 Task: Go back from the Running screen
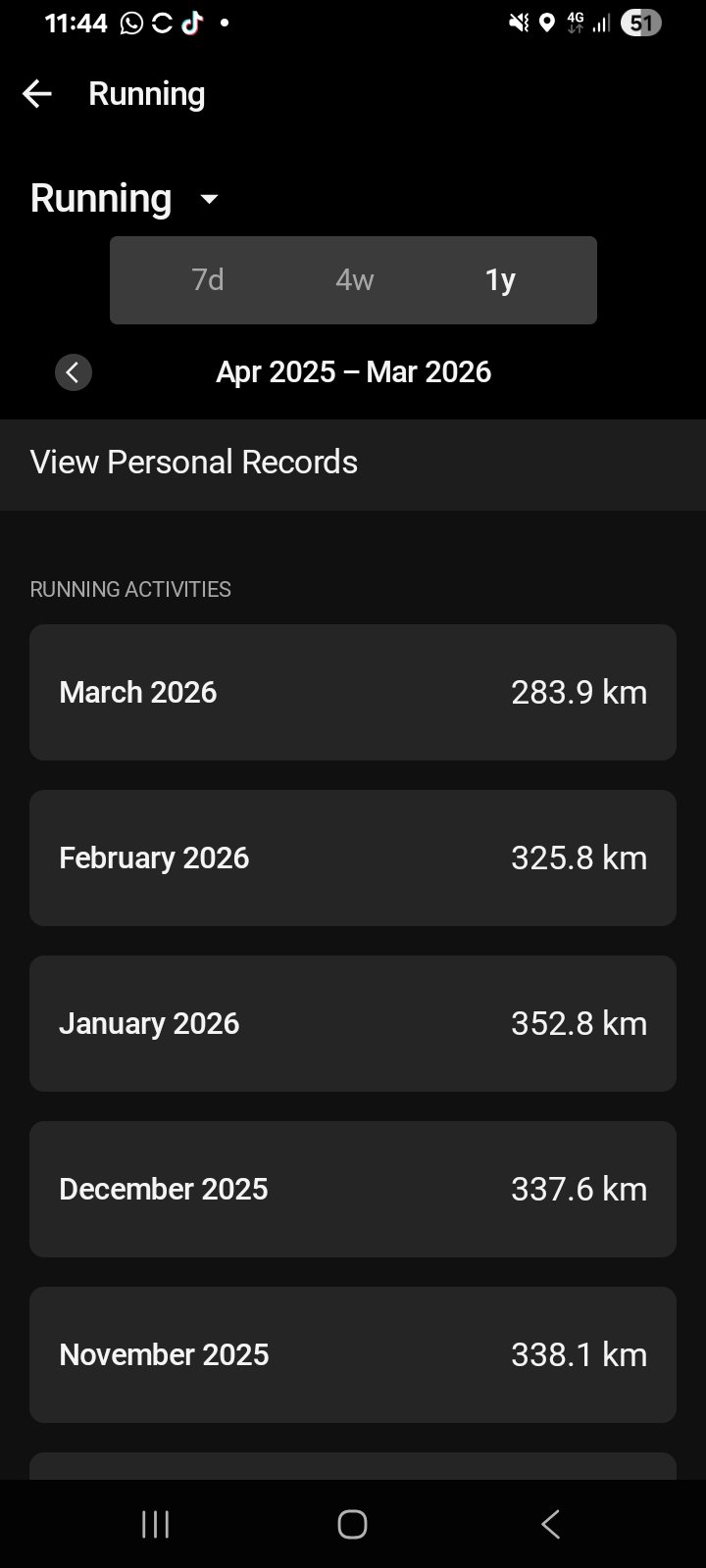click(x=36, y=94)
